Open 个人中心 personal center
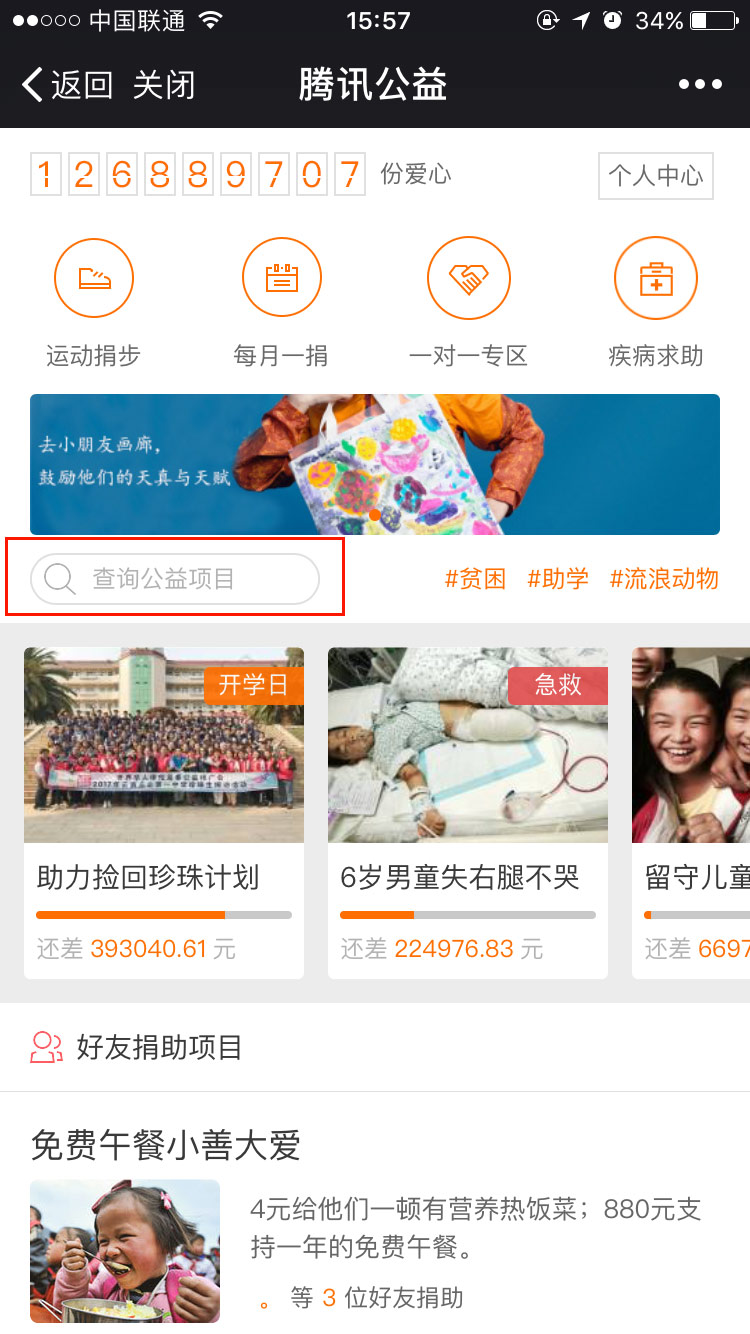The width and height of the screenshot is (750, 1334). coord(655,176)
